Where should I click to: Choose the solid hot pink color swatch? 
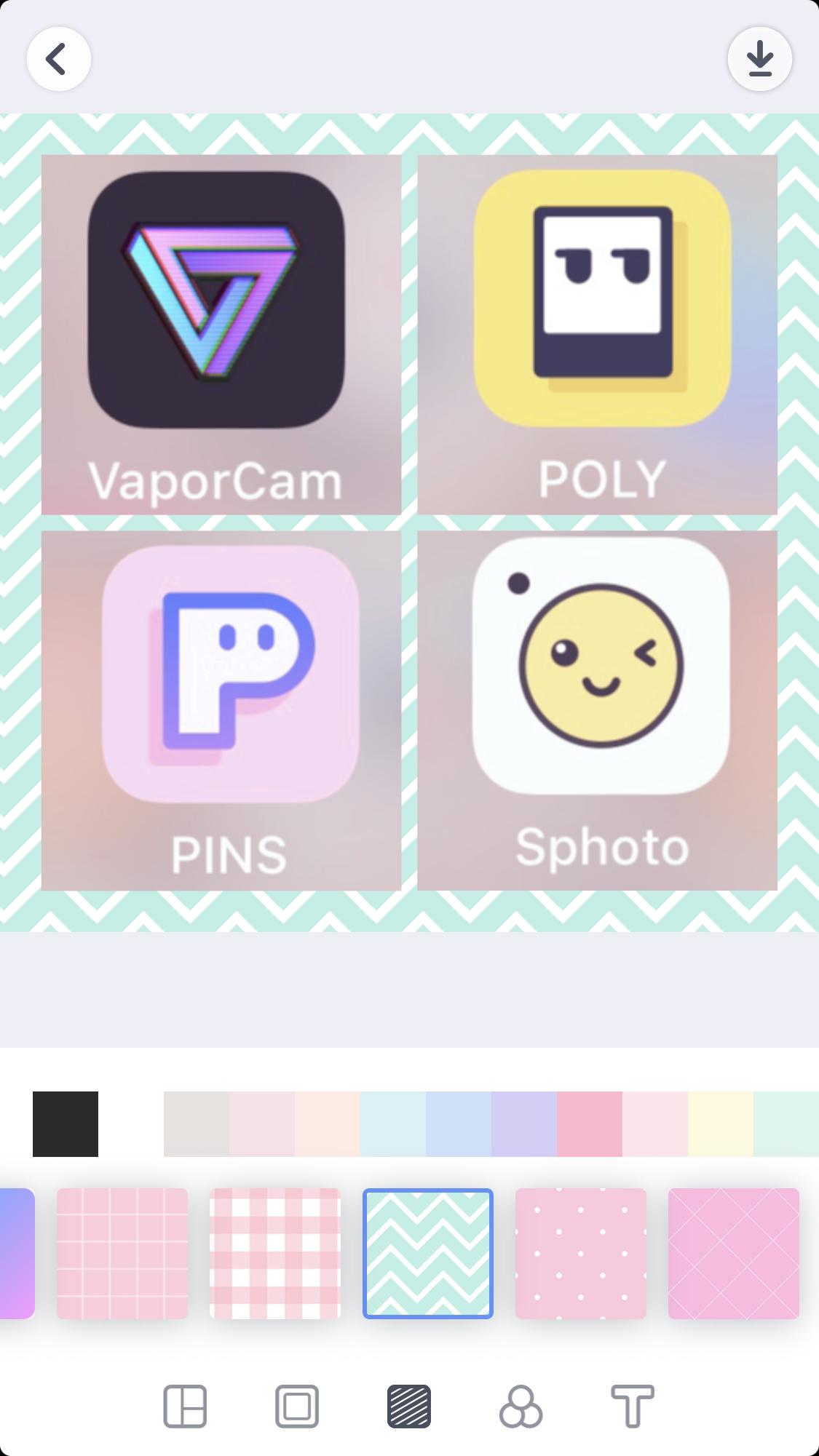[x=590, y=1123]
